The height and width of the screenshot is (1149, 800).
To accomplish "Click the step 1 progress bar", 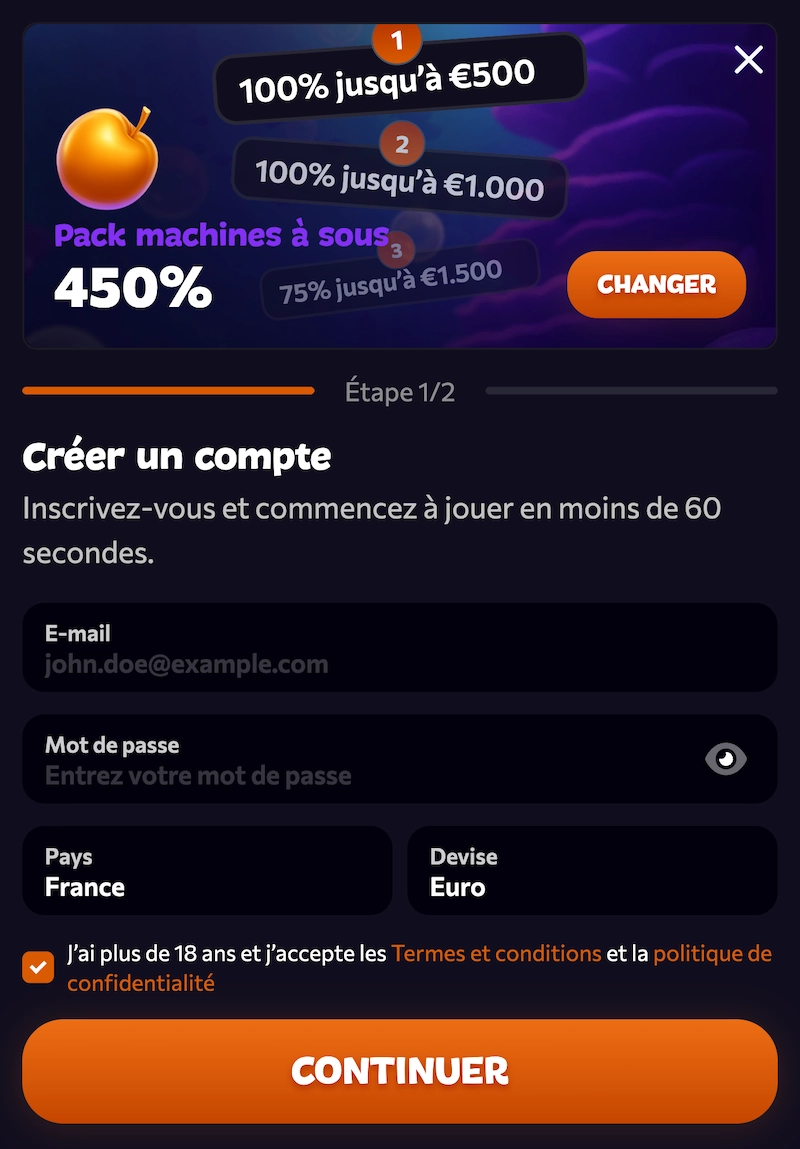I will (167, 391).
